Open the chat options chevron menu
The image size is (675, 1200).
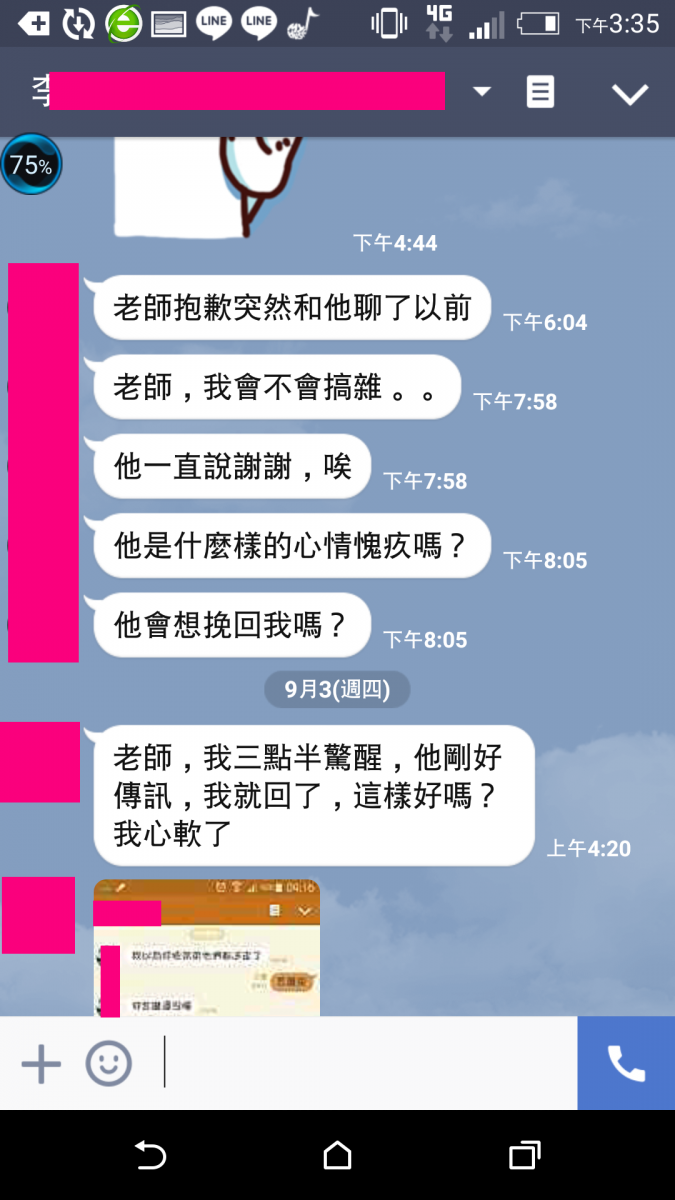point(630,94)
